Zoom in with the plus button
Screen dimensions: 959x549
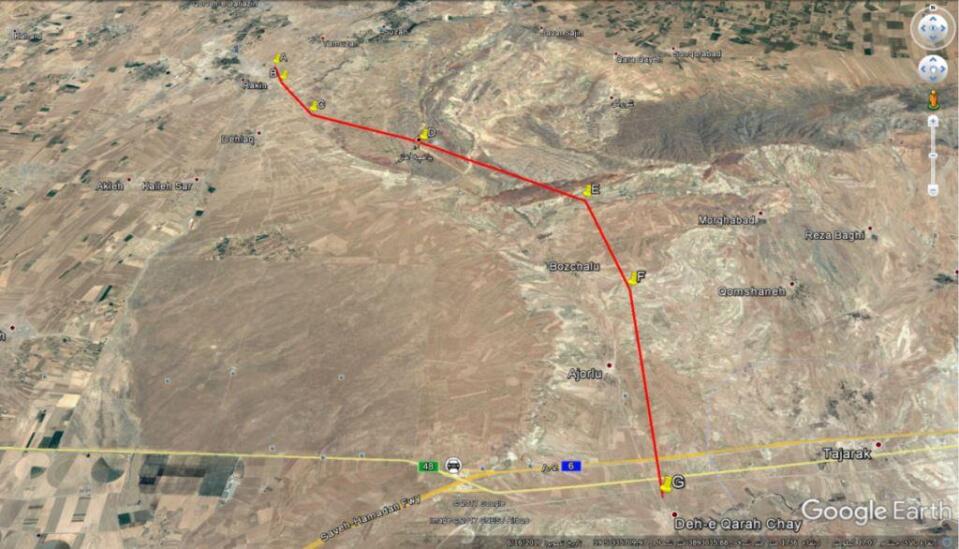(x=933, y=121)
